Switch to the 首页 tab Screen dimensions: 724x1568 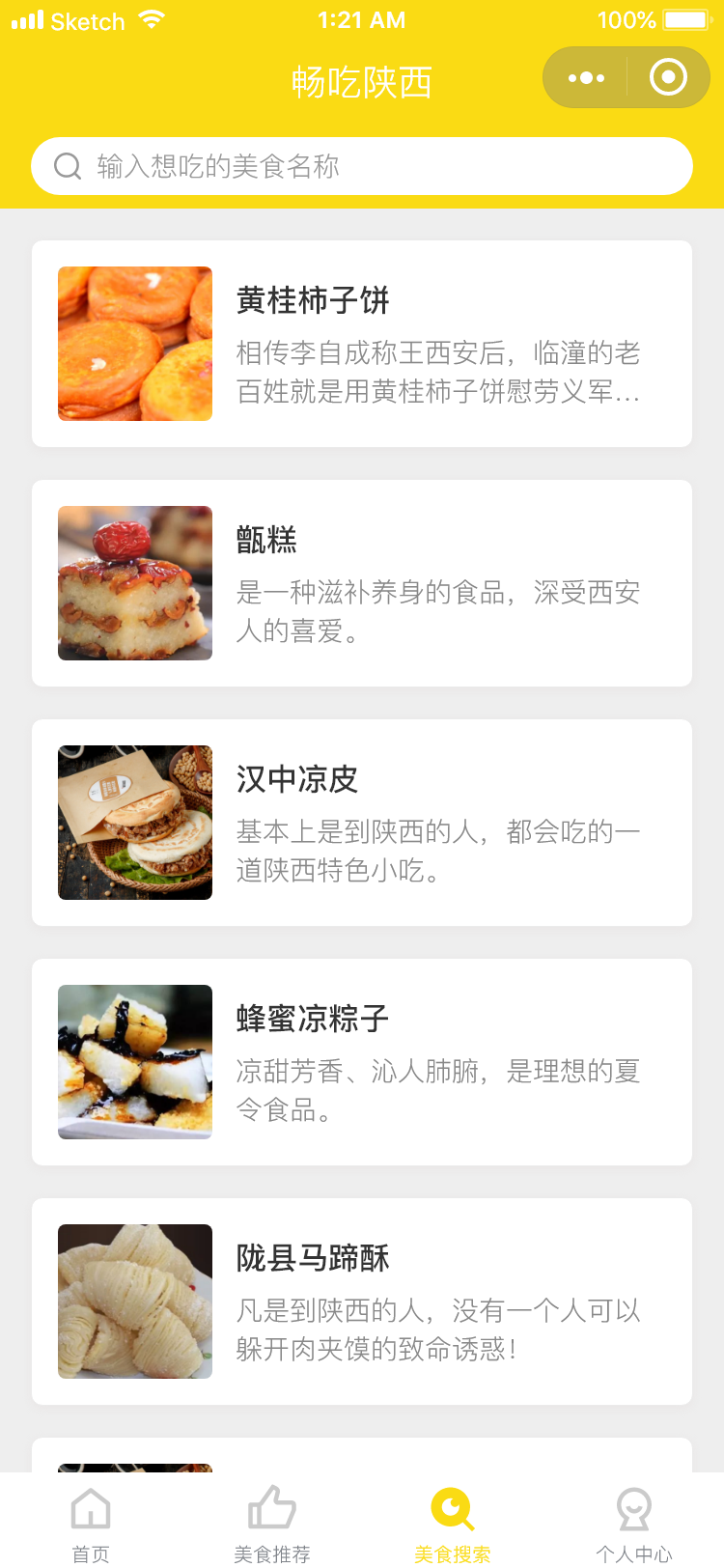(91, 1523)
